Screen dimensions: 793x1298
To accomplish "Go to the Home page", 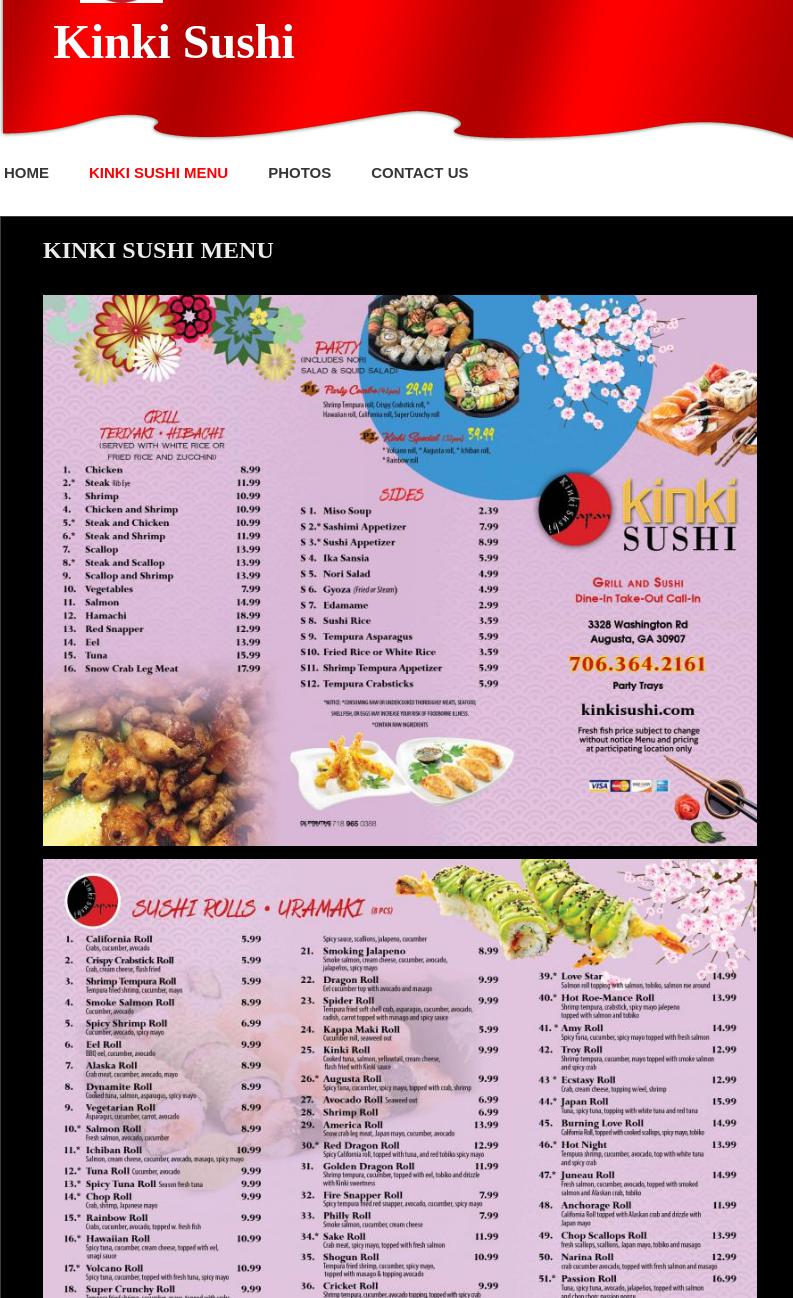I will 26,173.
